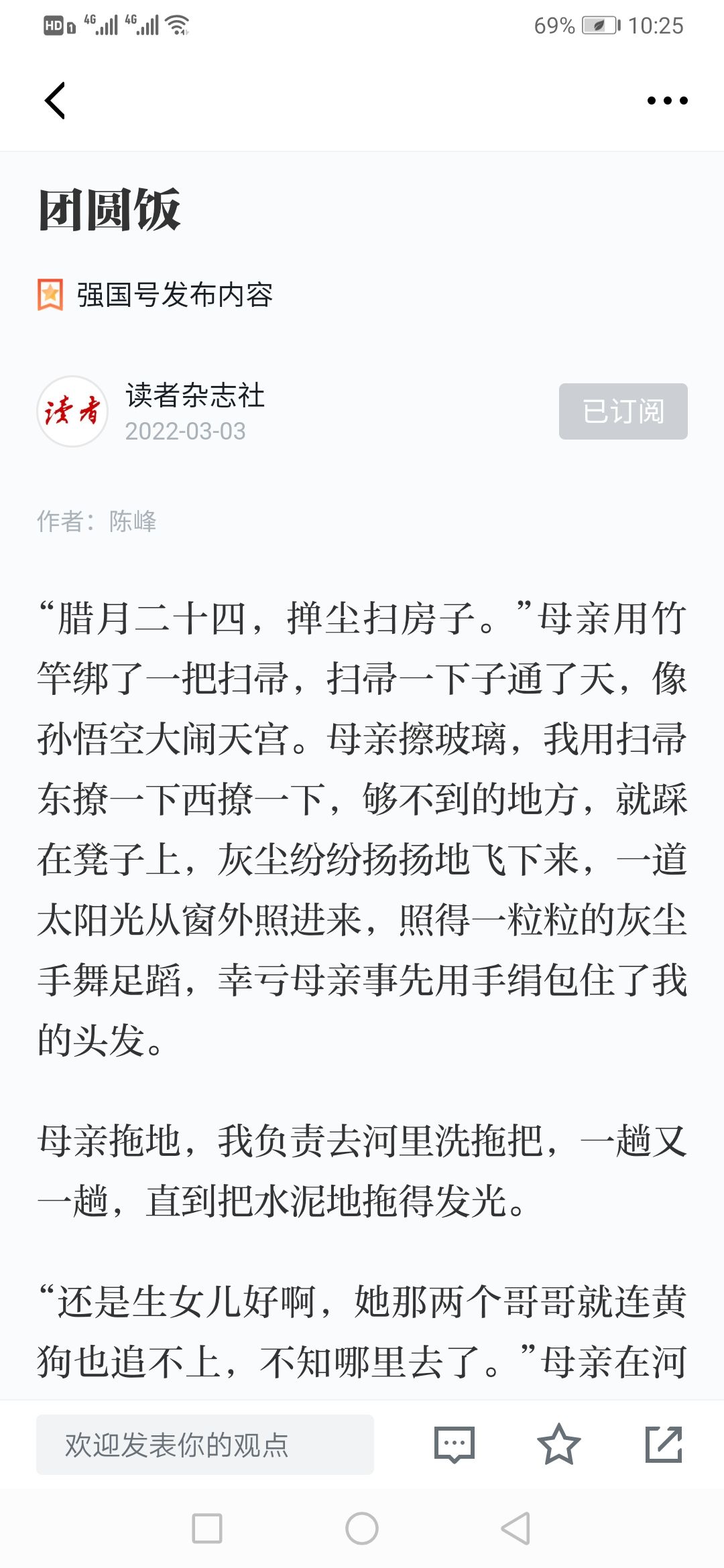Viewport: 724px width, 1568px height.
Task: Tap the 已订阅 subscription button
Action: tap(623, 411)
